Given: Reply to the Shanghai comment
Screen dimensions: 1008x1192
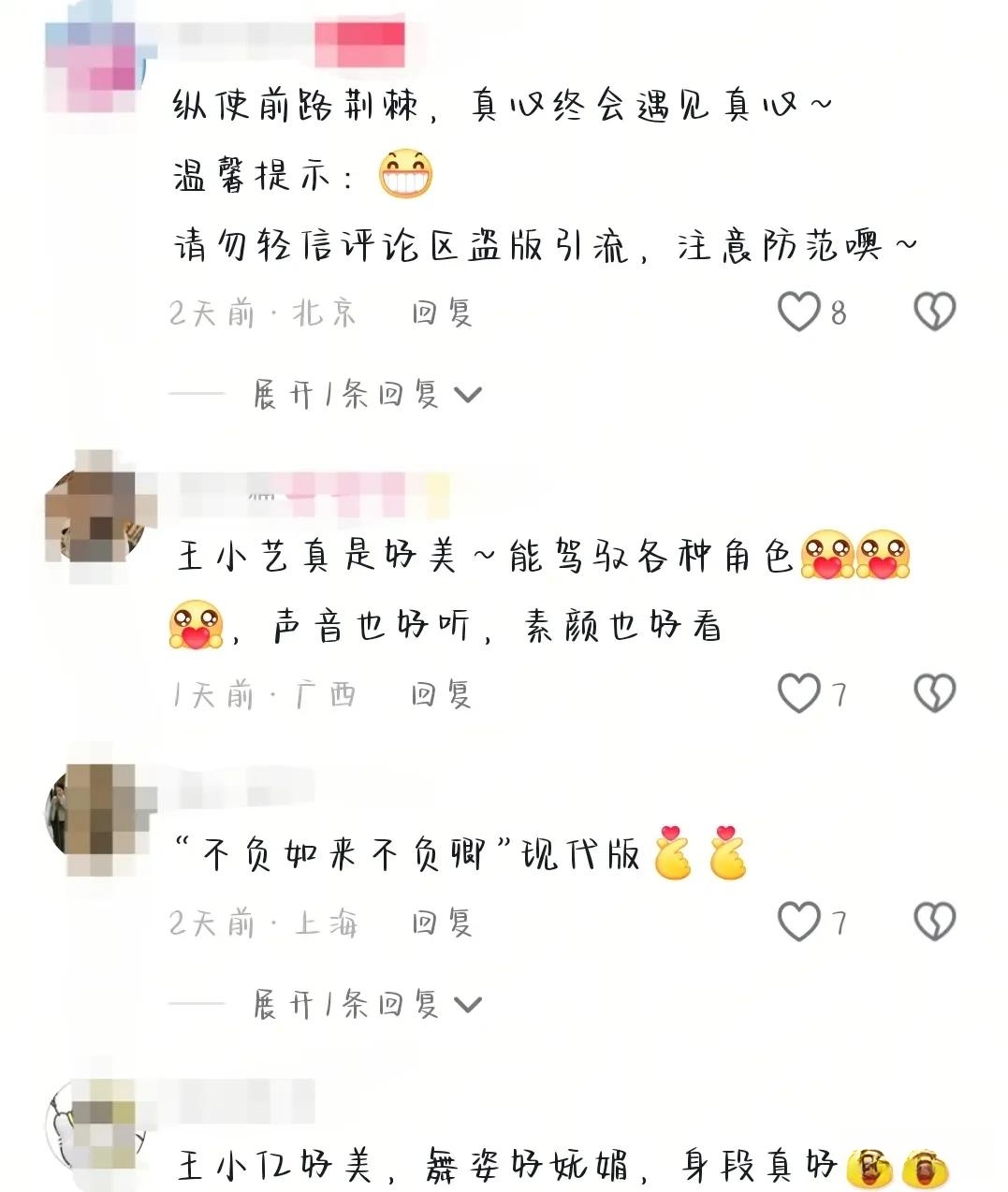Looking at the screenshot, I should click(442, 923).
